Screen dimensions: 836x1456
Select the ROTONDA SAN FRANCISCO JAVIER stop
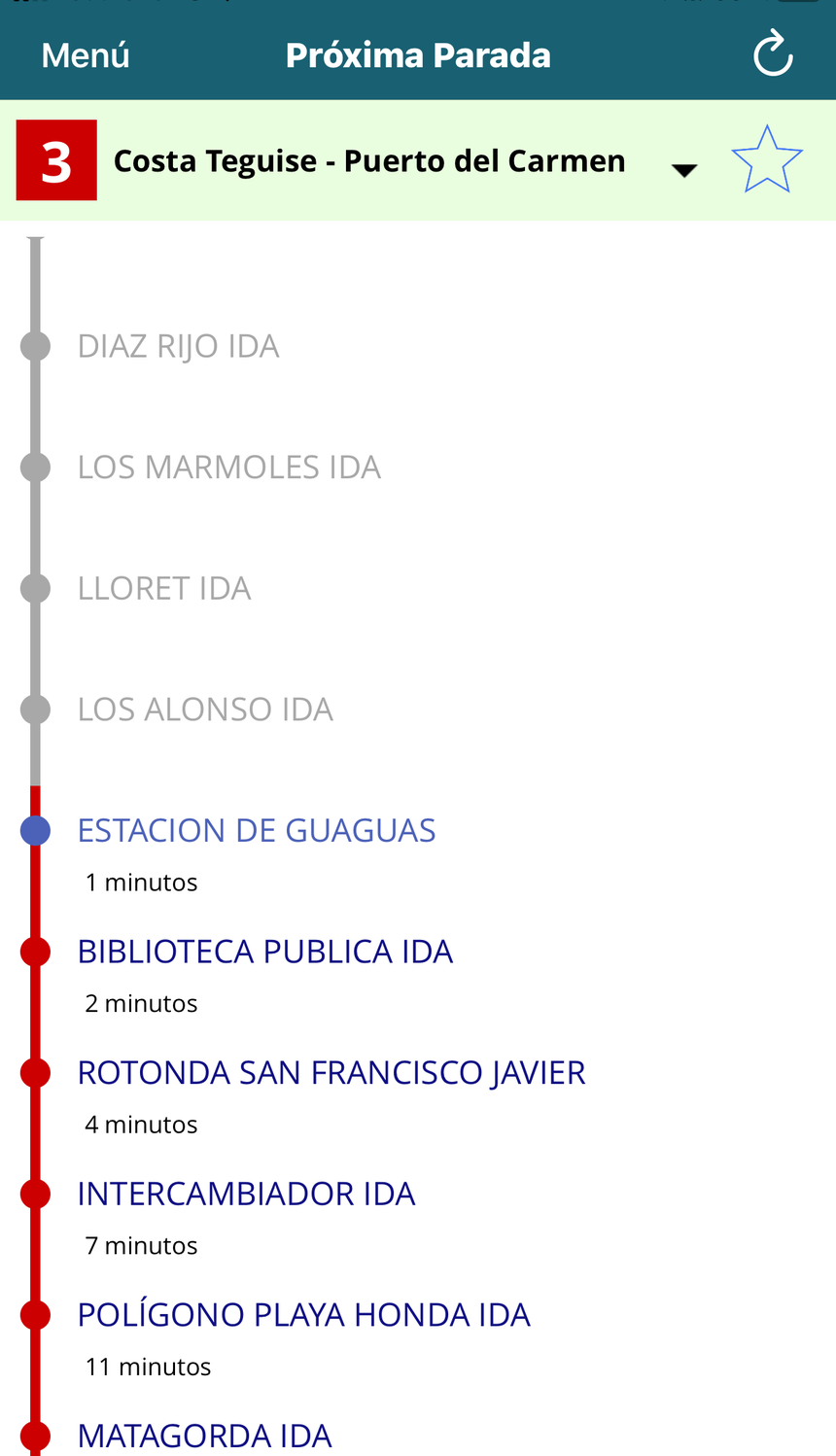pos(331,1071)
